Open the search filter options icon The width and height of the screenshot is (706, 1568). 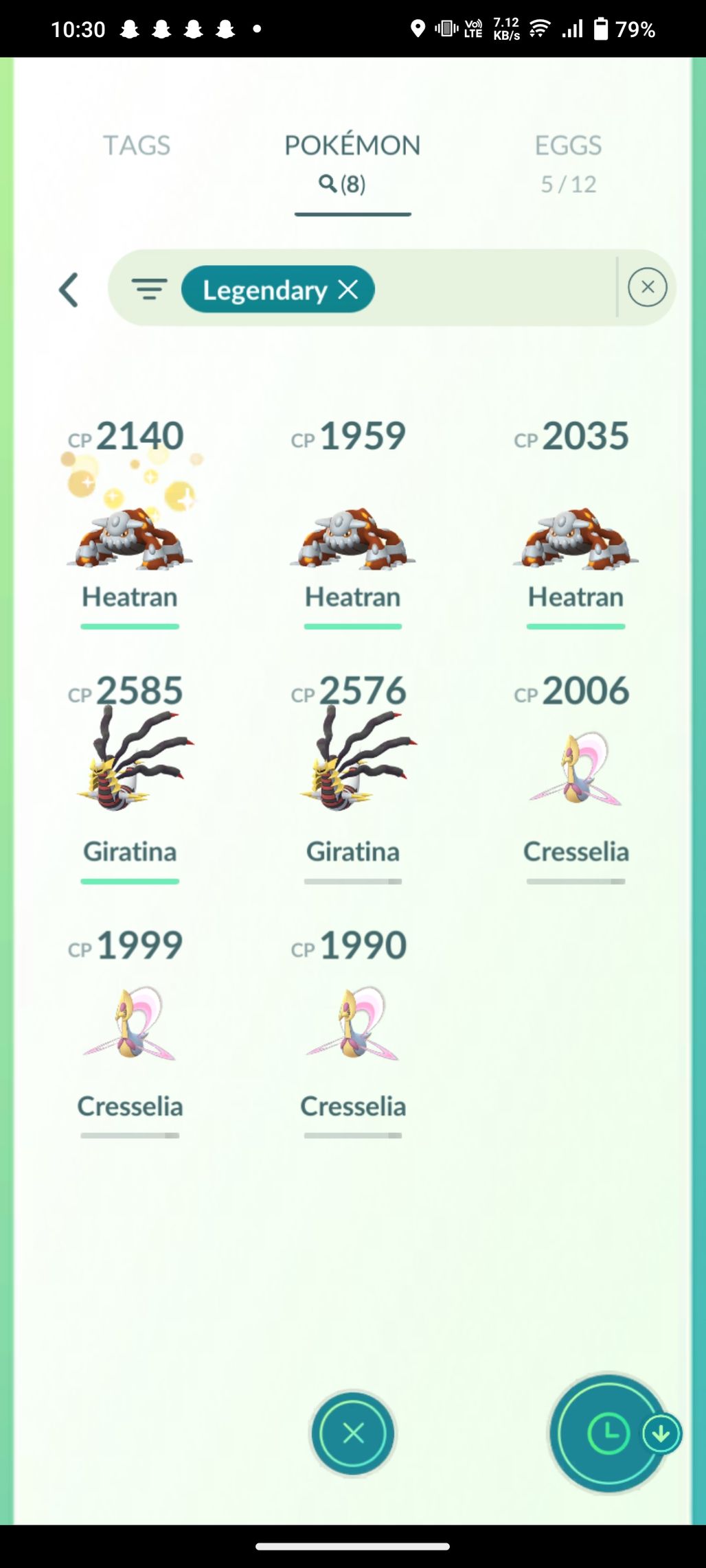(x=149, y=289)
